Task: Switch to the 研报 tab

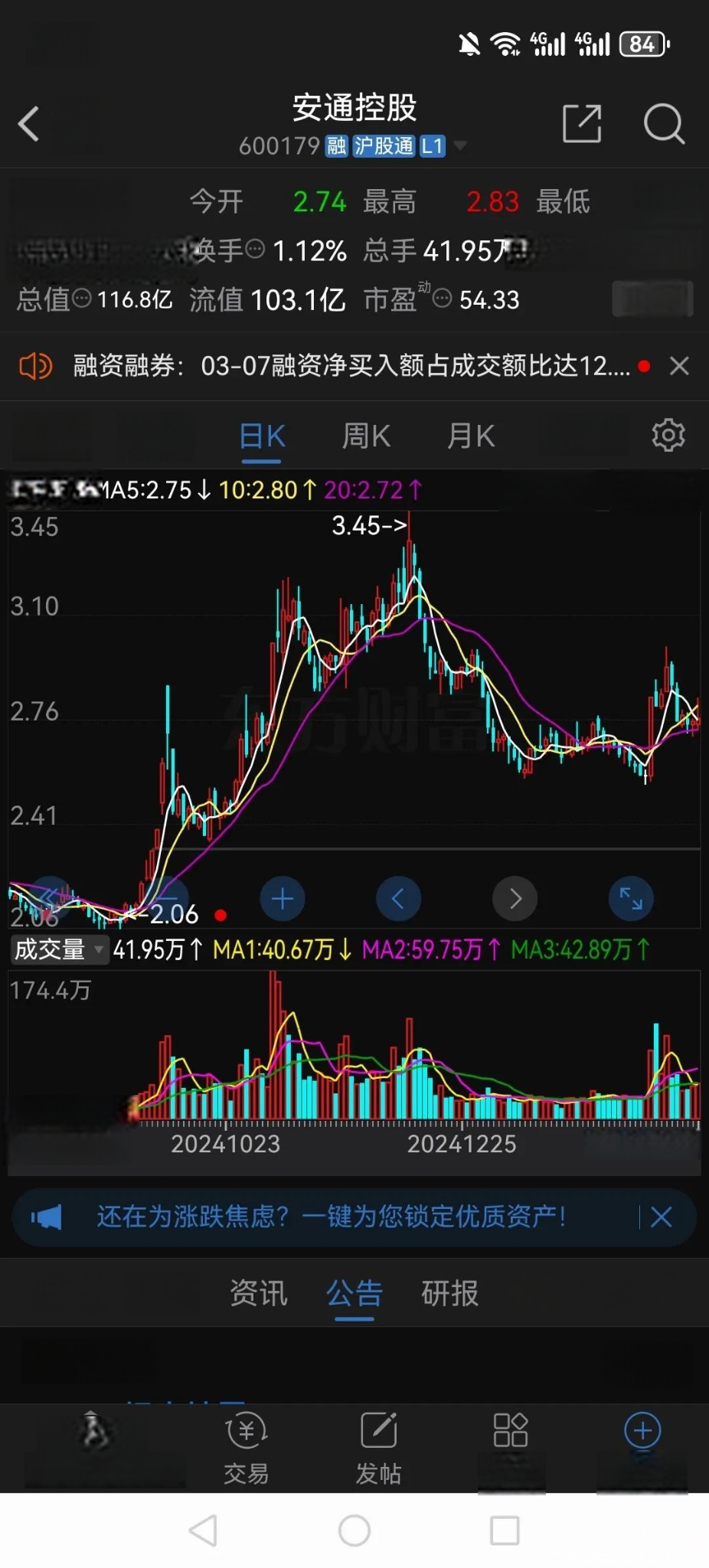Action: [x=449, y=1293]
